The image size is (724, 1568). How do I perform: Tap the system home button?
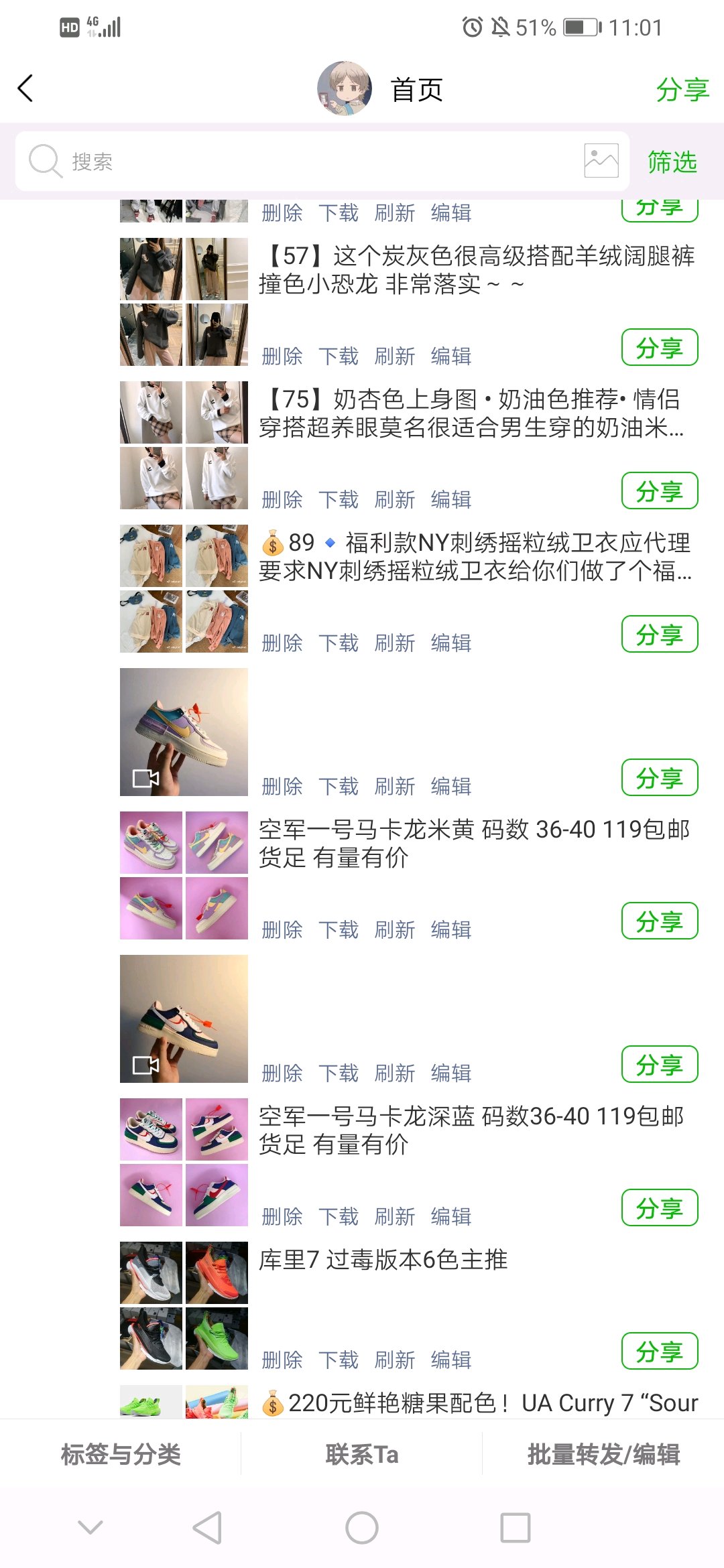362,1528
